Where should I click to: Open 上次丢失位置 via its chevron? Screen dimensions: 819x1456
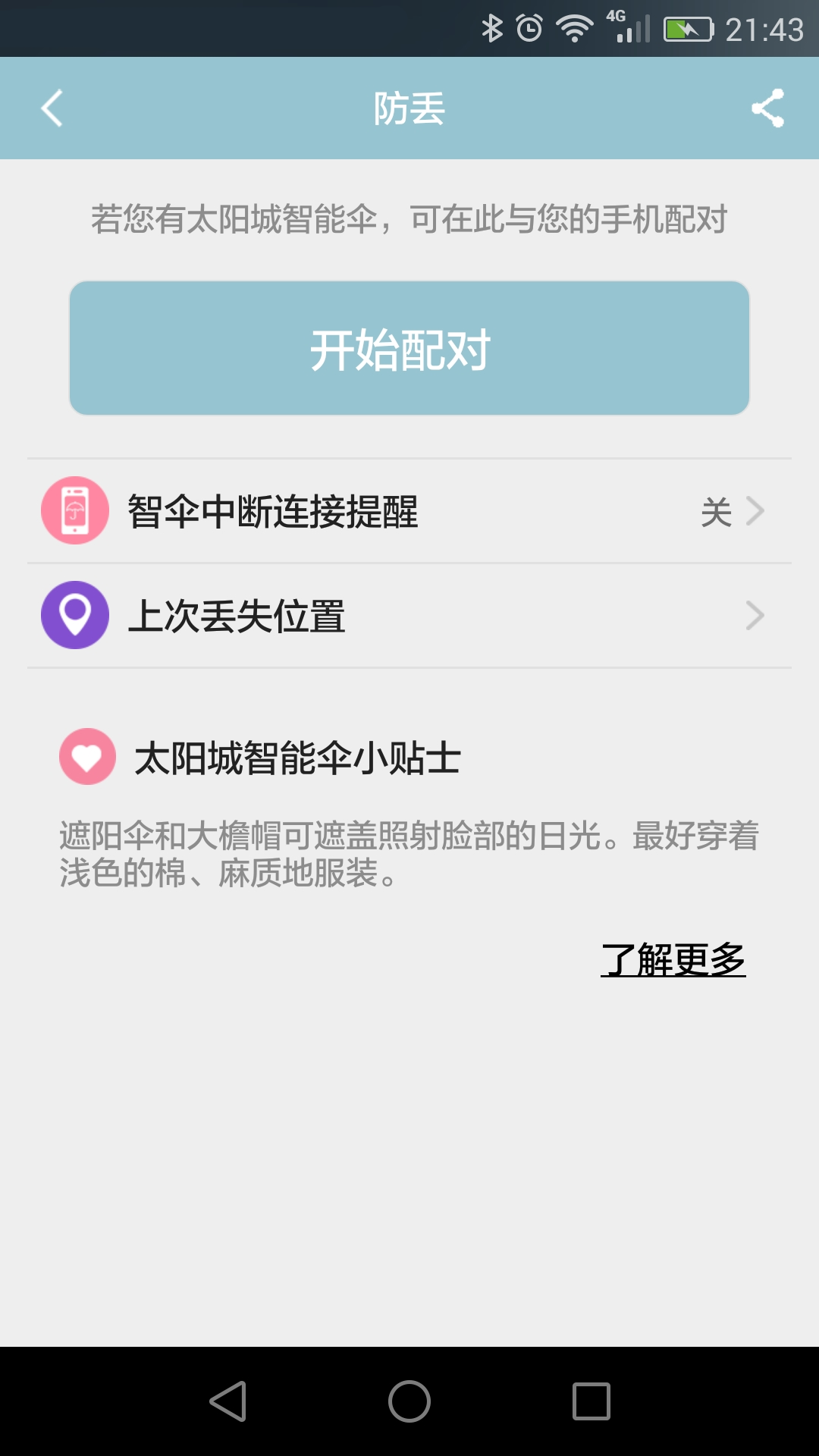coord(753,615)
